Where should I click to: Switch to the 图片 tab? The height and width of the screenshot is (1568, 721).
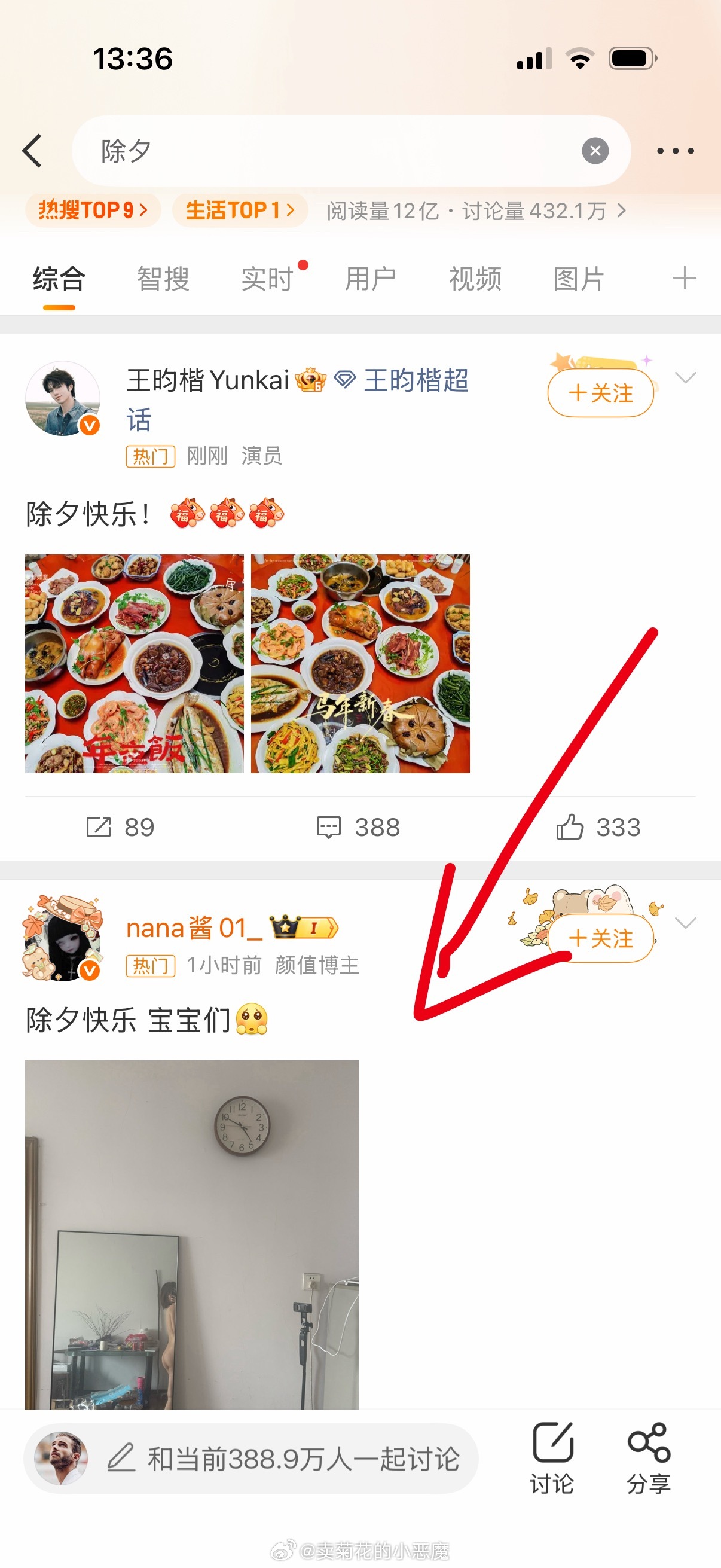coord(579,279)
